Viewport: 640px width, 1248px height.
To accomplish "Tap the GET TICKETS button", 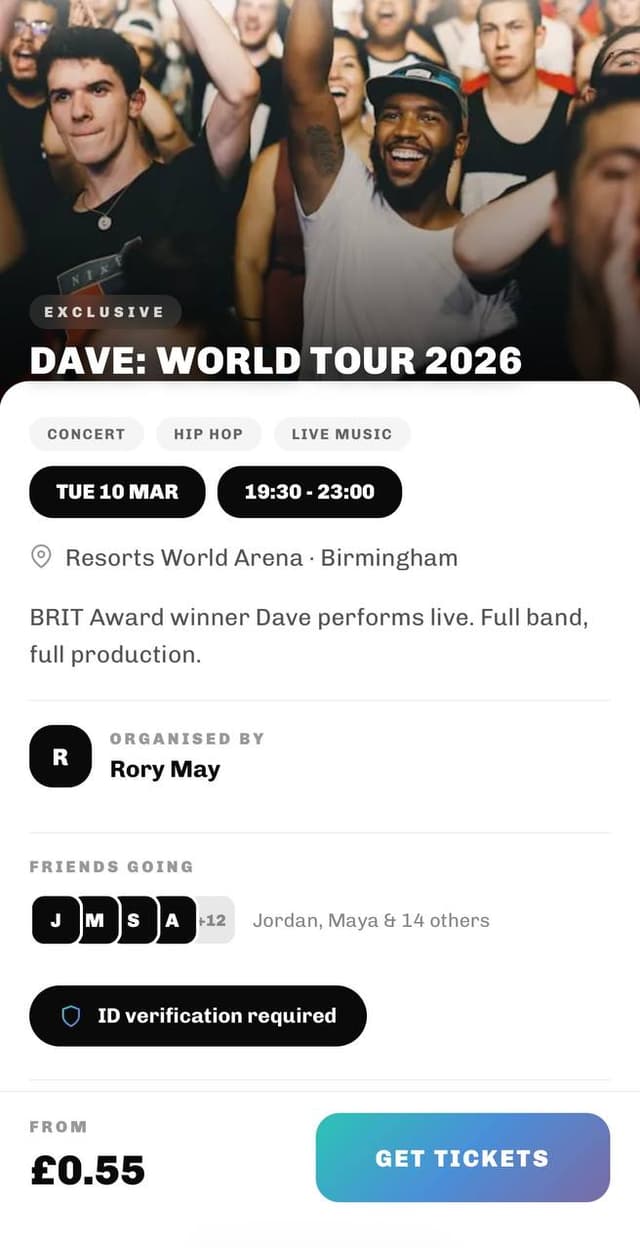I will coord(462,1158).
